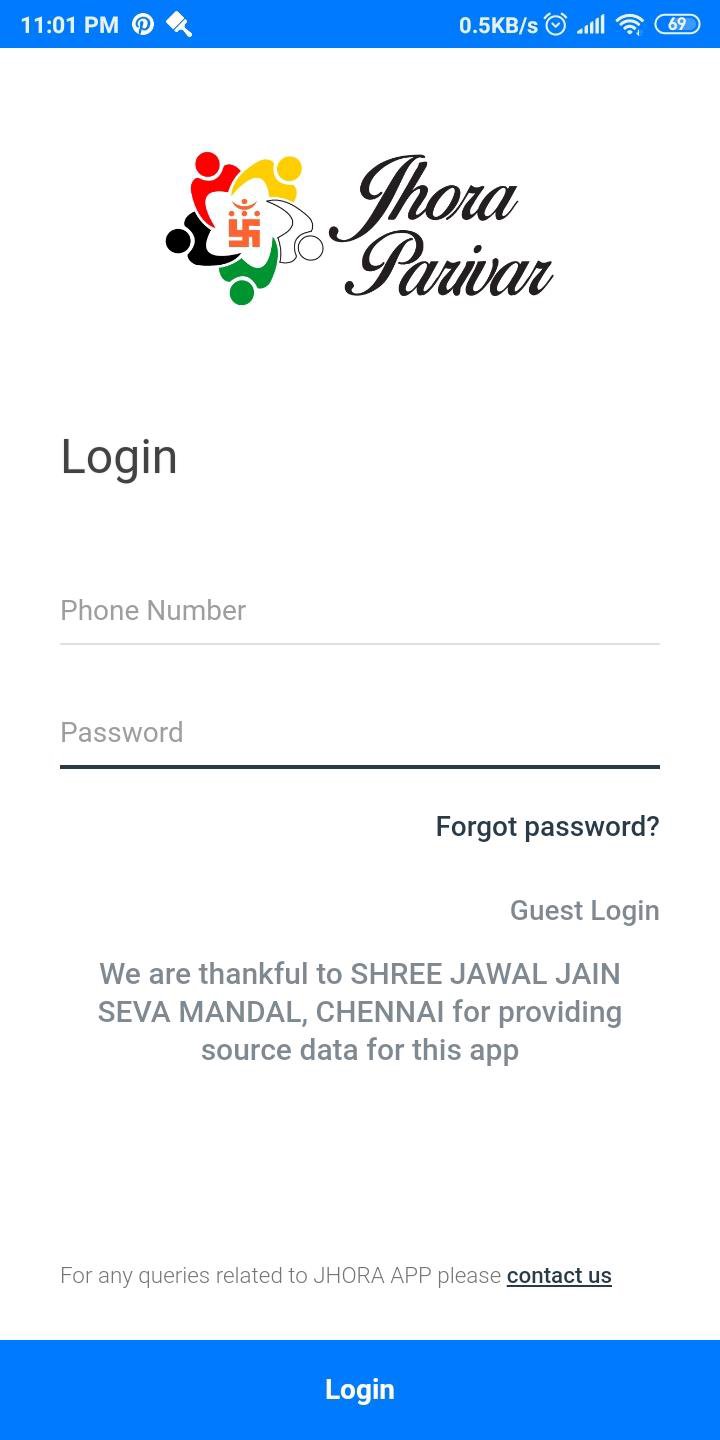The image size is (720, 1440).
Task: Focus the Password input field
Action: (360, 732)
